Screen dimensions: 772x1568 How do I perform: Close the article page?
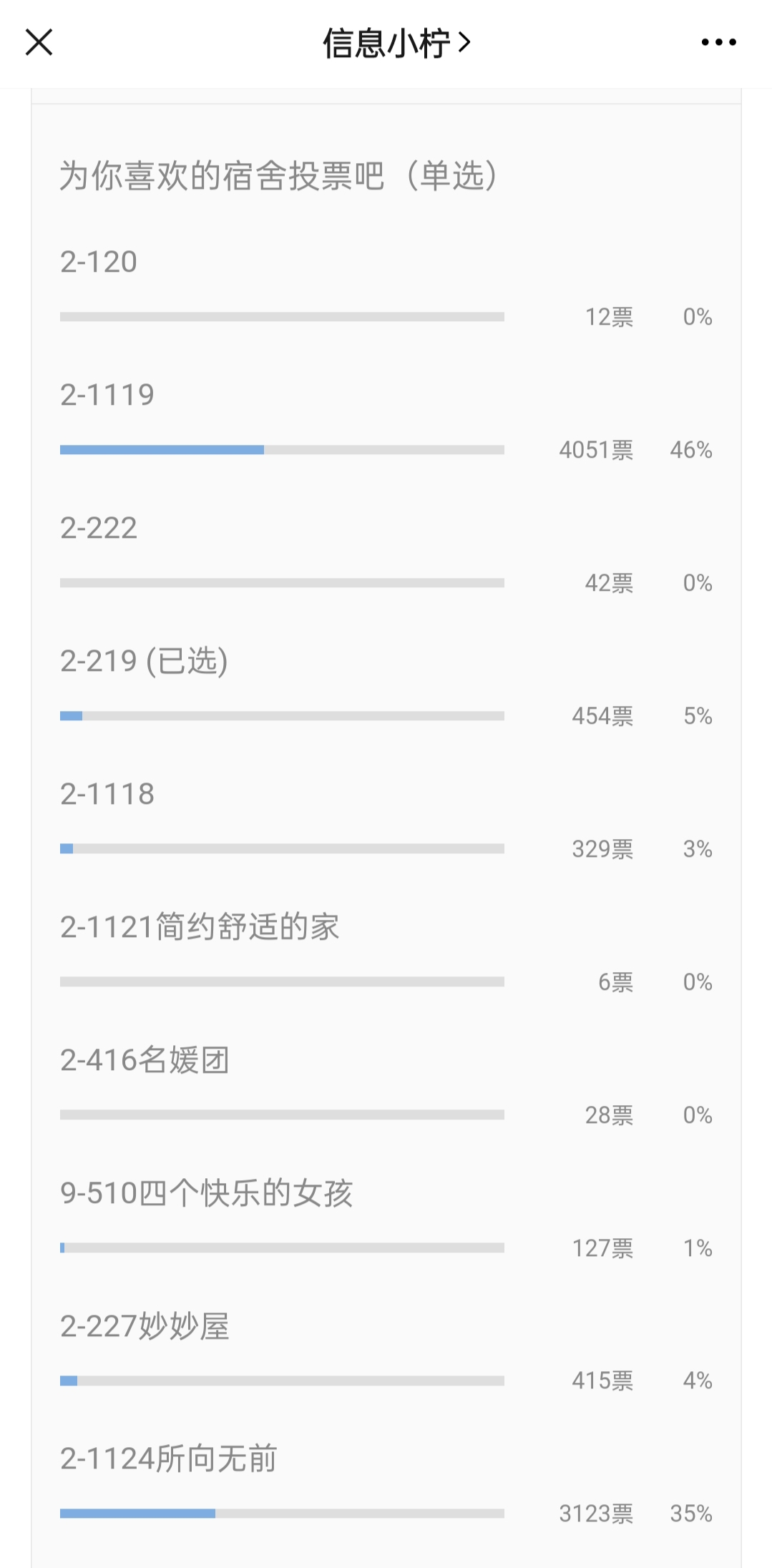(x=39, y=43)
